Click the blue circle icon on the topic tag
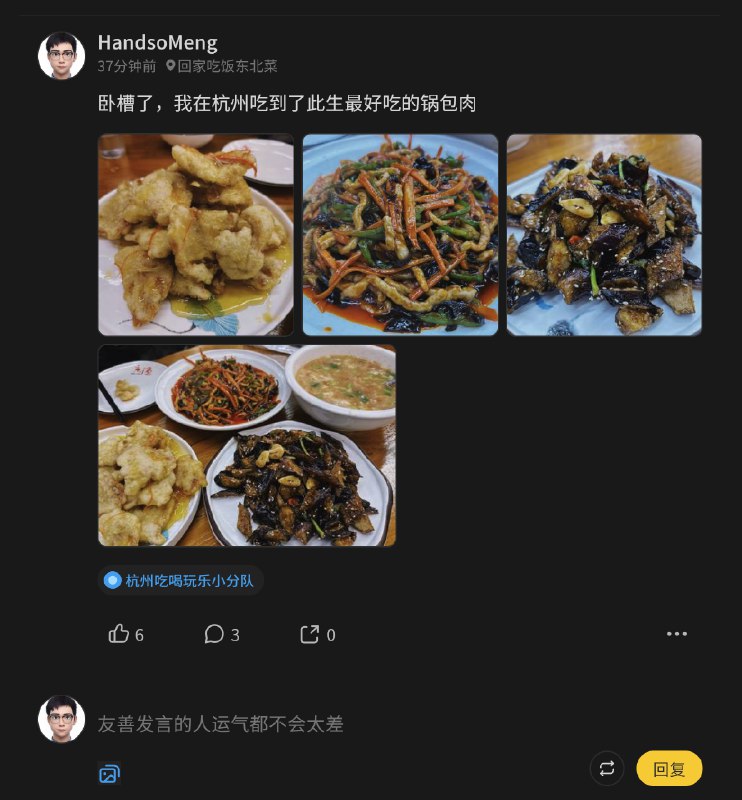 tap(110, 580)
